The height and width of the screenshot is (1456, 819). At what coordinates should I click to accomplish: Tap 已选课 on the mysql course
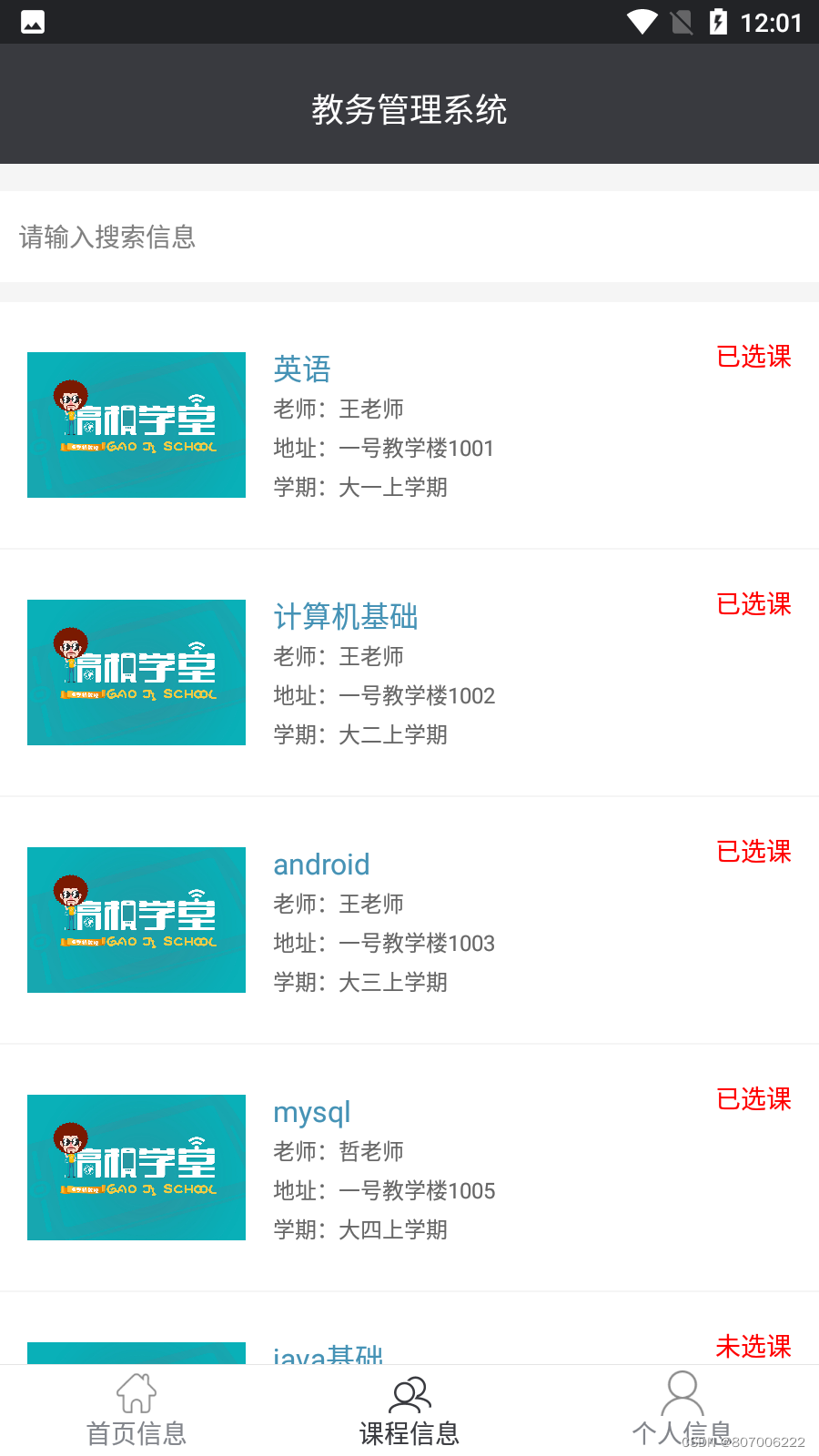[753, 1099]
